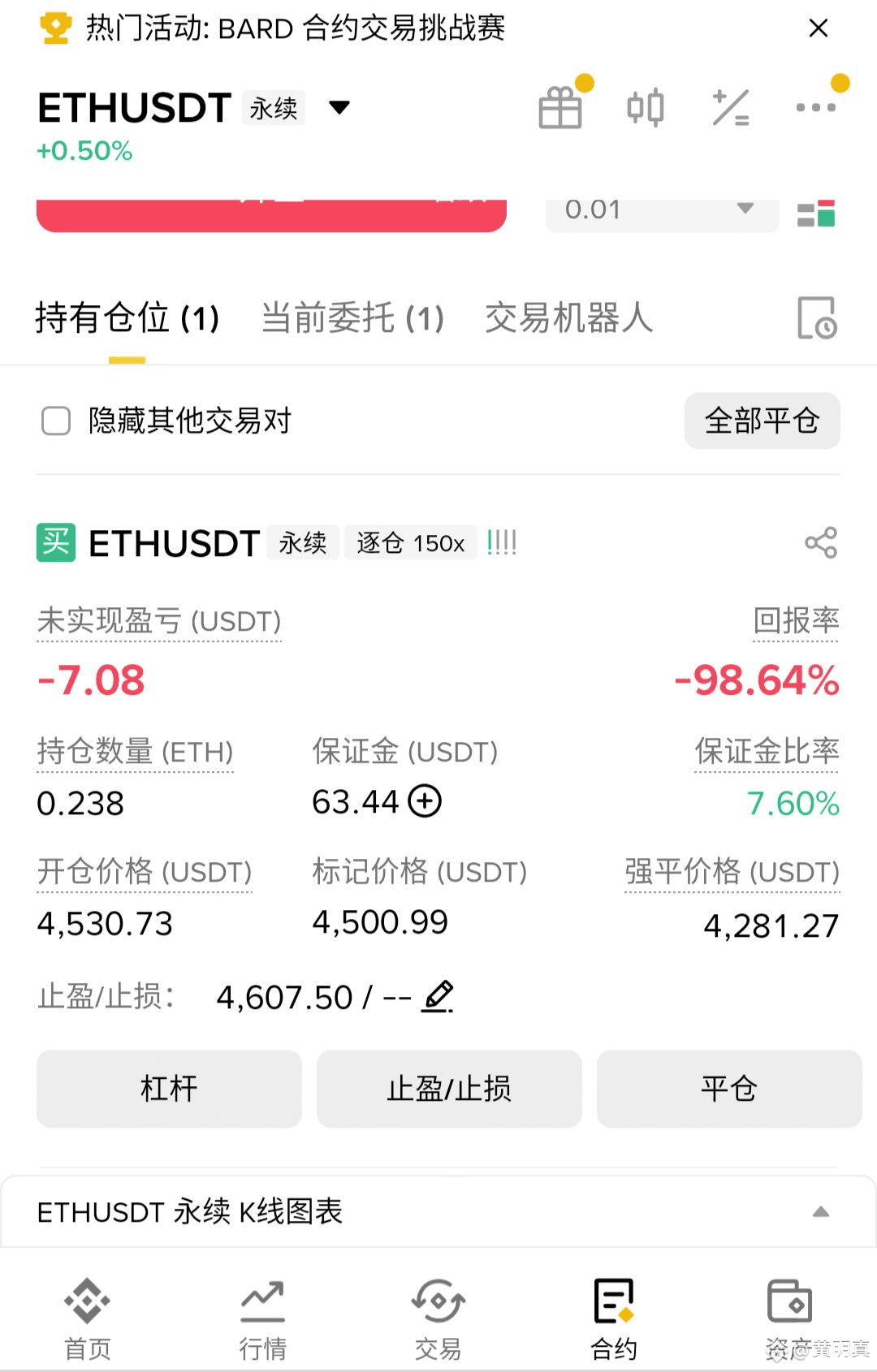Switch to 当前委托 (1) tab
Image resolution: width=877 pixels, height=1372 pixels.
coord(352,317)
